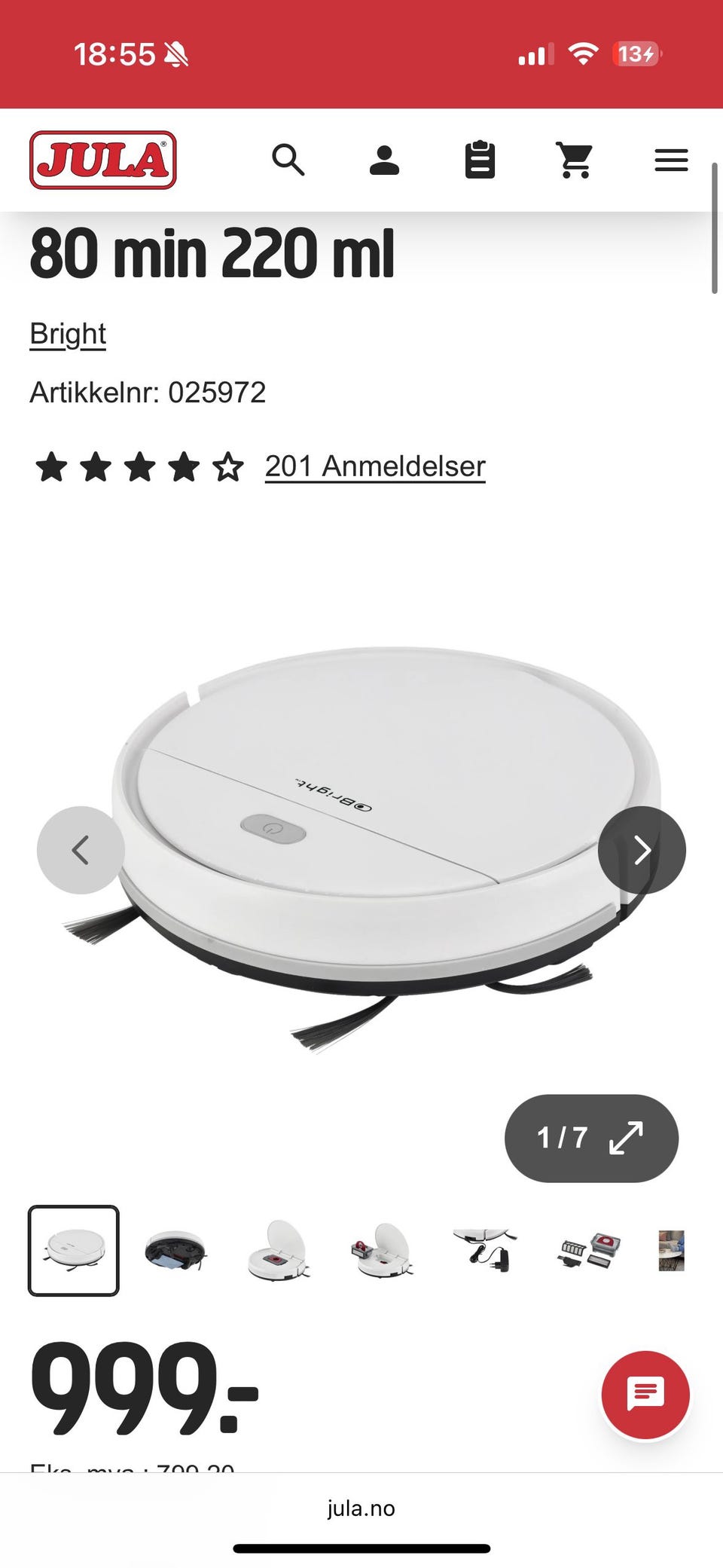Open the shopping list clipboard icon
Image resolution: width=723 pixels, height=1568 pixels.
point(480,160)
